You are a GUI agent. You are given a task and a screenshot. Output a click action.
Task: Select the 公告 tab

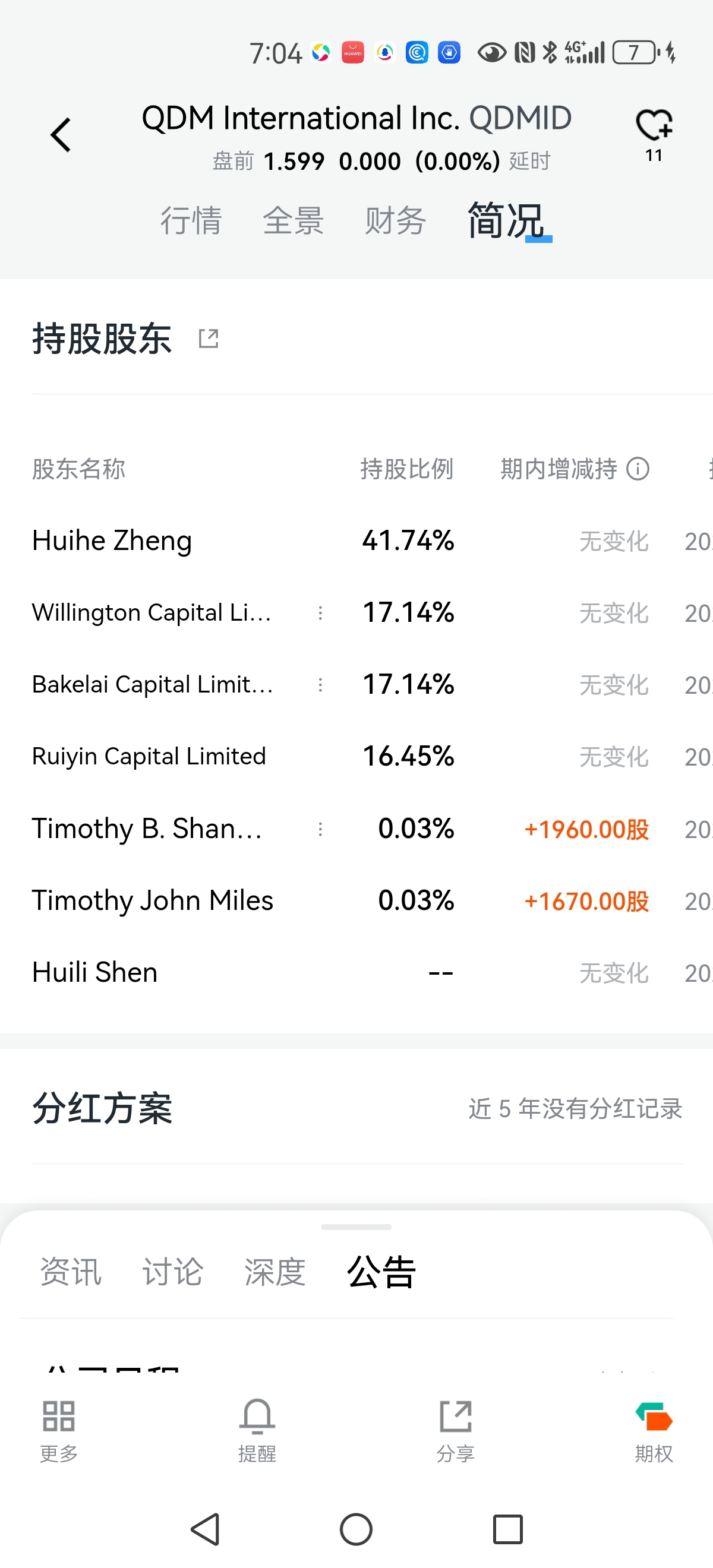381,1272
